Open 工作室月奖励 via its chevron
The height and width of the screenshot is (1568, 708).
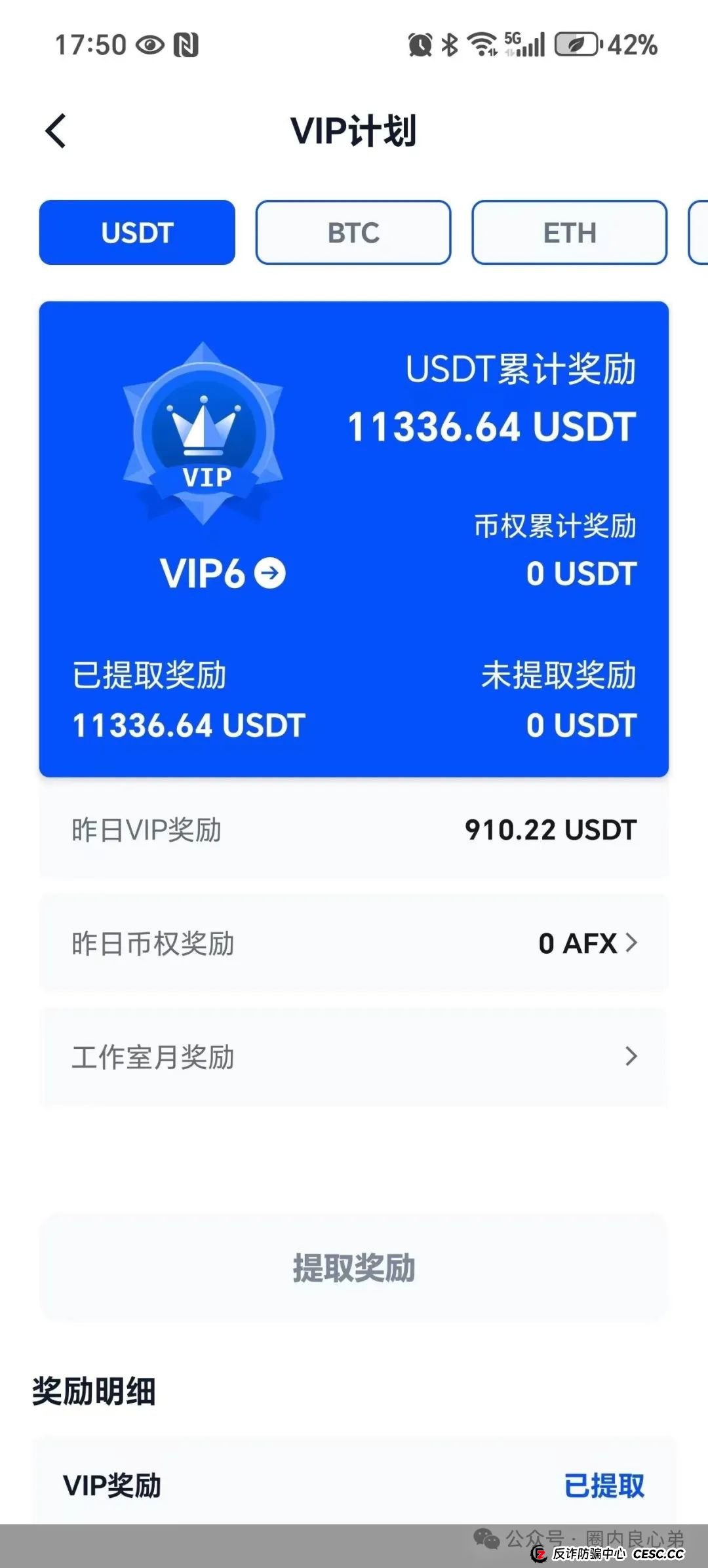(631, 1056)
